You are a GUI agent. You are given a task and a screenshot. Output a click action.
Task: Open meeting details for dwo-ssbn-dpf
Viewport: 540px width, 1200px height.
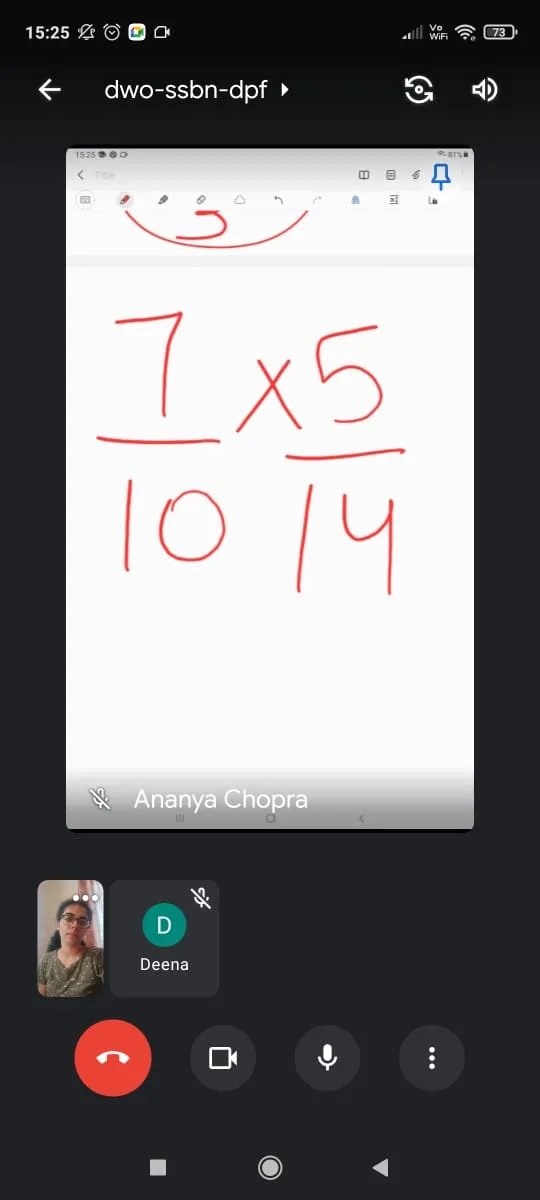tap(197, 90)
